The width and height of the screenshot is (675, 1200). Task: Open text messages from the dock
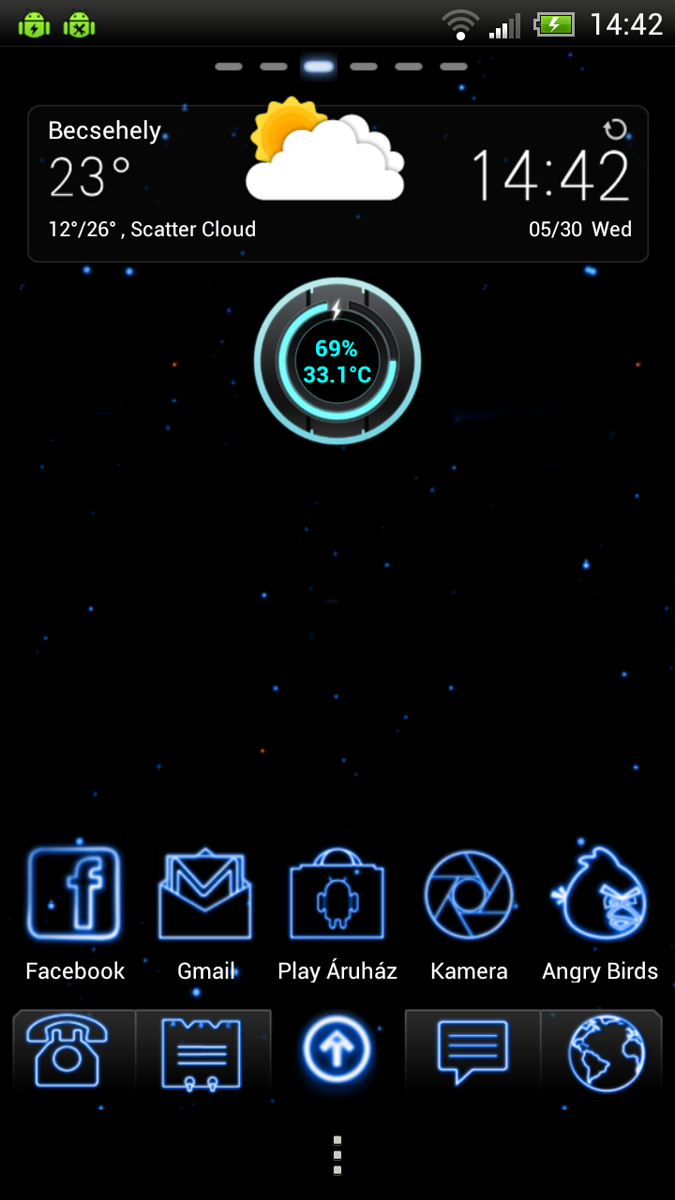(x=472, y=1051)
